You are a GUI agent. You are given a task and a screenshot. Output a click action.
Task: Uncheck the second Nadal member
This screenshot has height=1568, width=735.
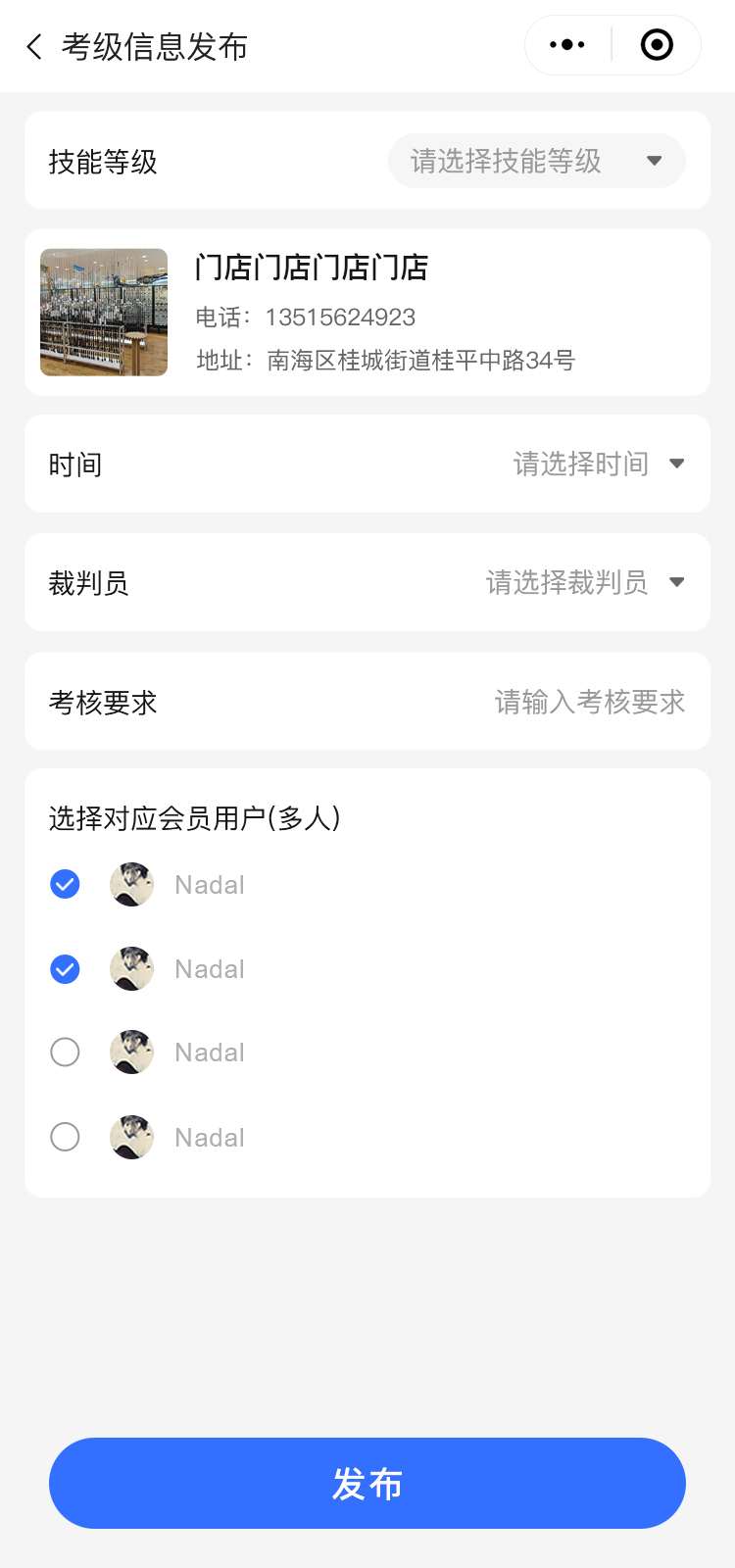point(65,969)
